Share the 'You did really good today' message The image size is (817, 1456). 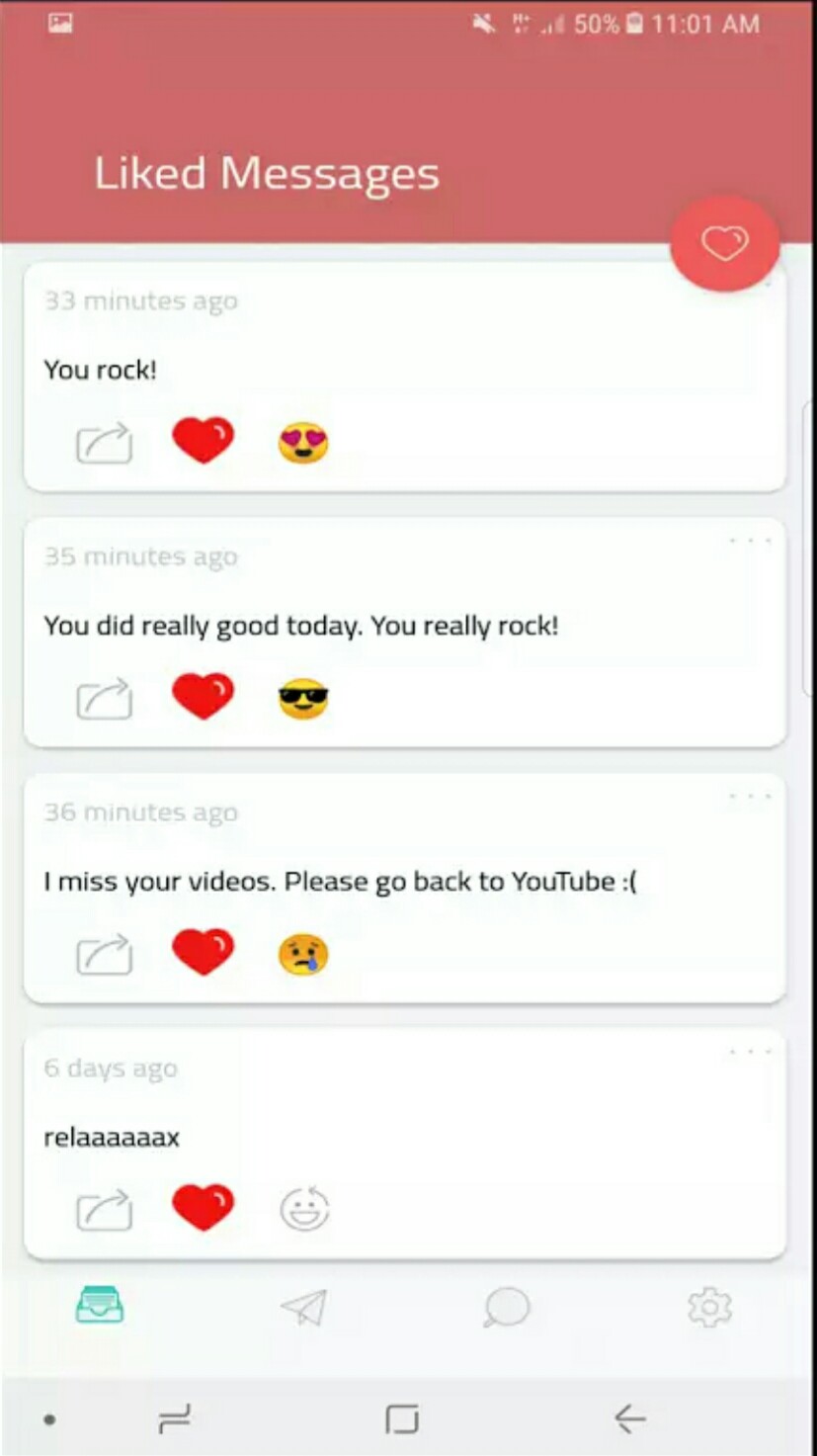click(x=104, y=699)
